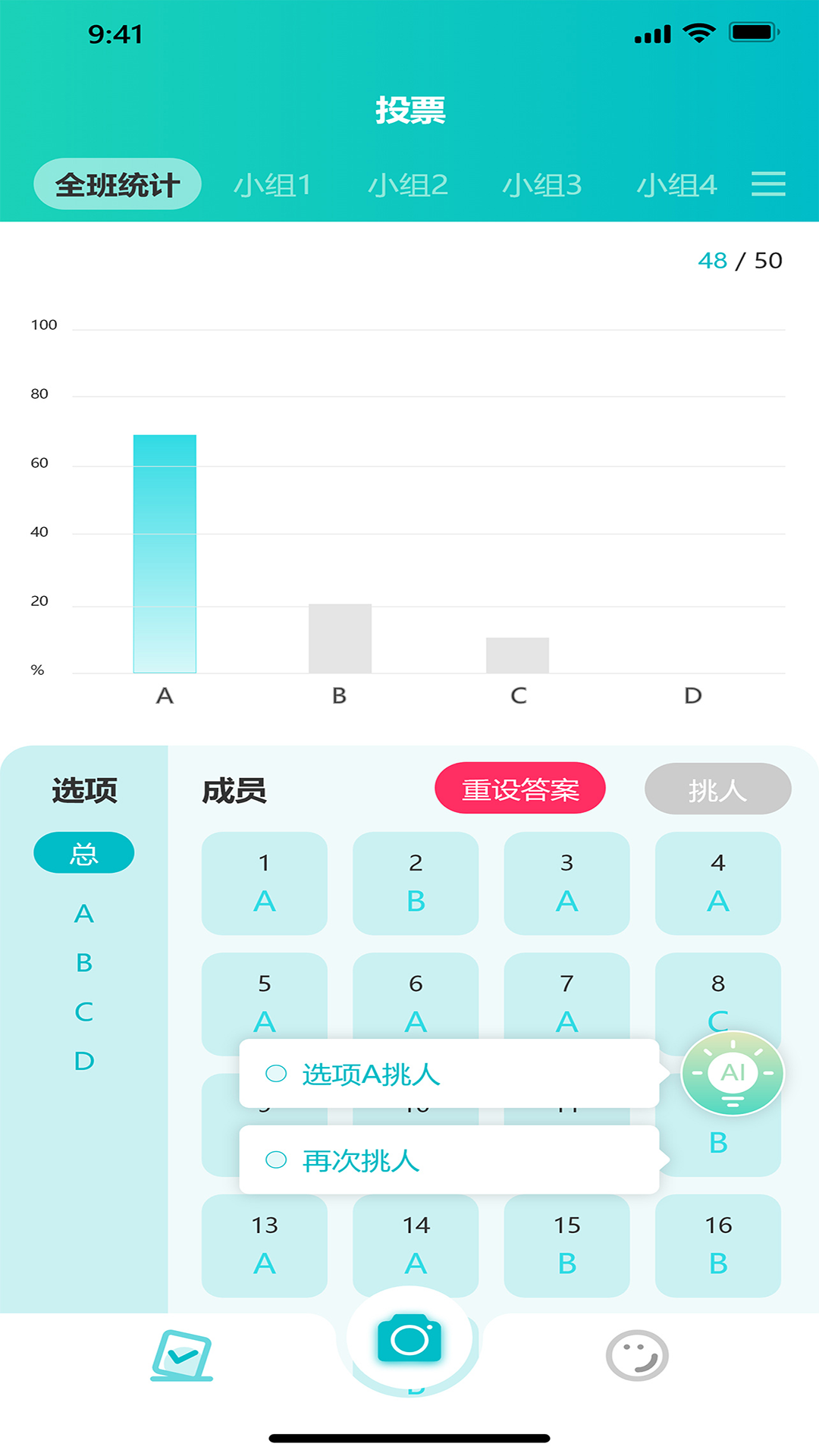This screenshot has height=1456, width=819.
Task: Switch to the 小组1 tab
Action: pyautogui.click(x=272, y=184)
